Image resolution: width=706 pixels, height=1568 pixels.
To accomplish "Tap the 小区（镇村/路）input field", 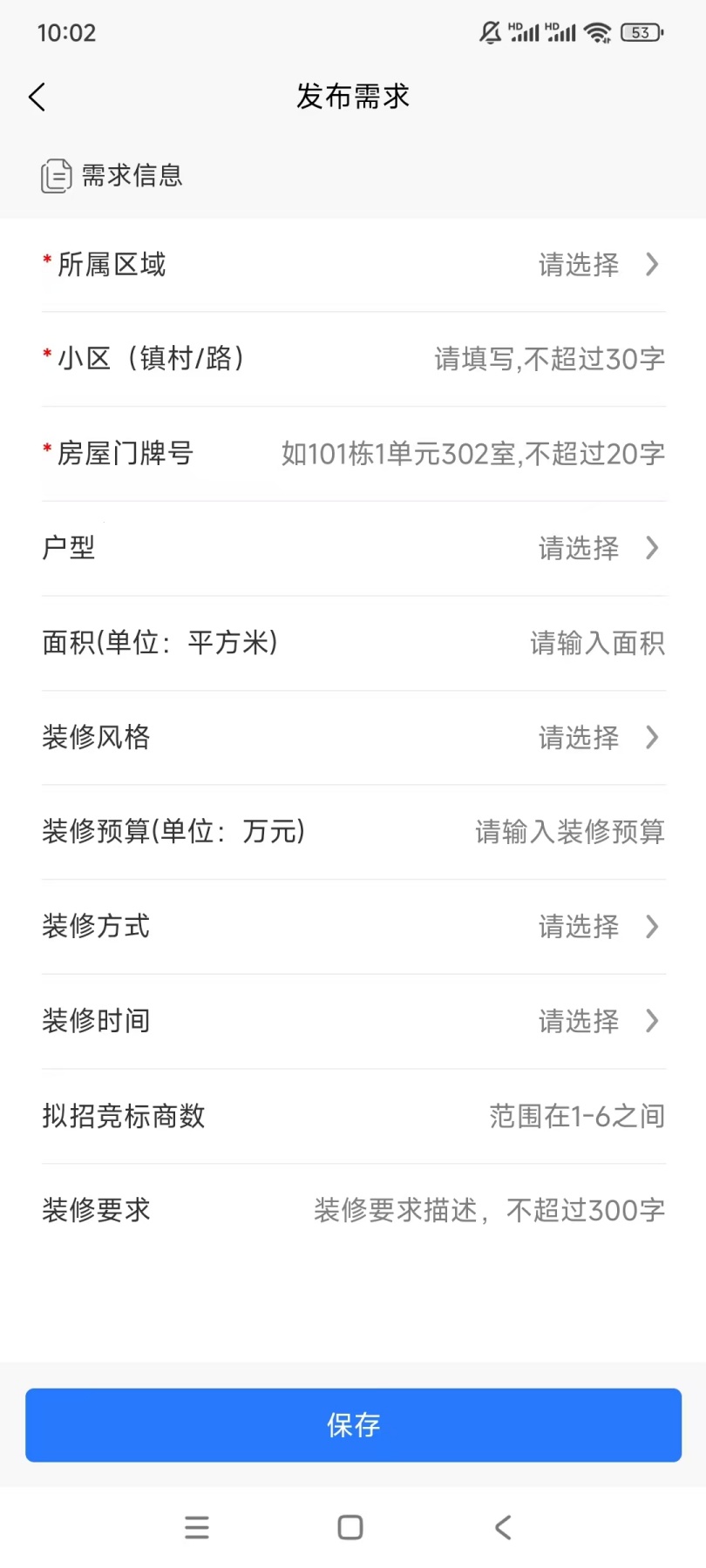I will click(x=549, y=359).
